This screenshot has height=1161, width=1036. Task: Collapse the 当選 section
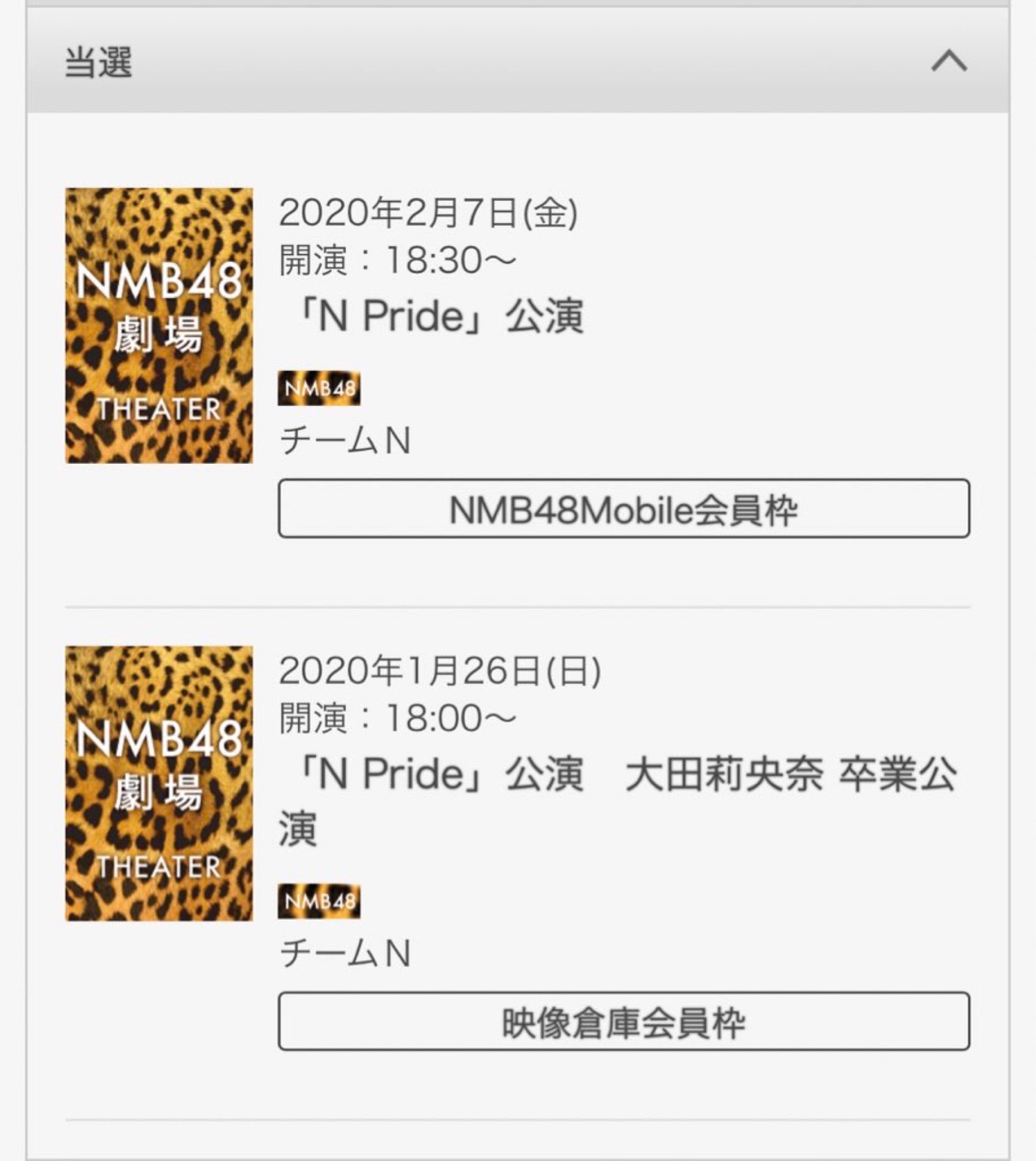[x=948, y=62]
